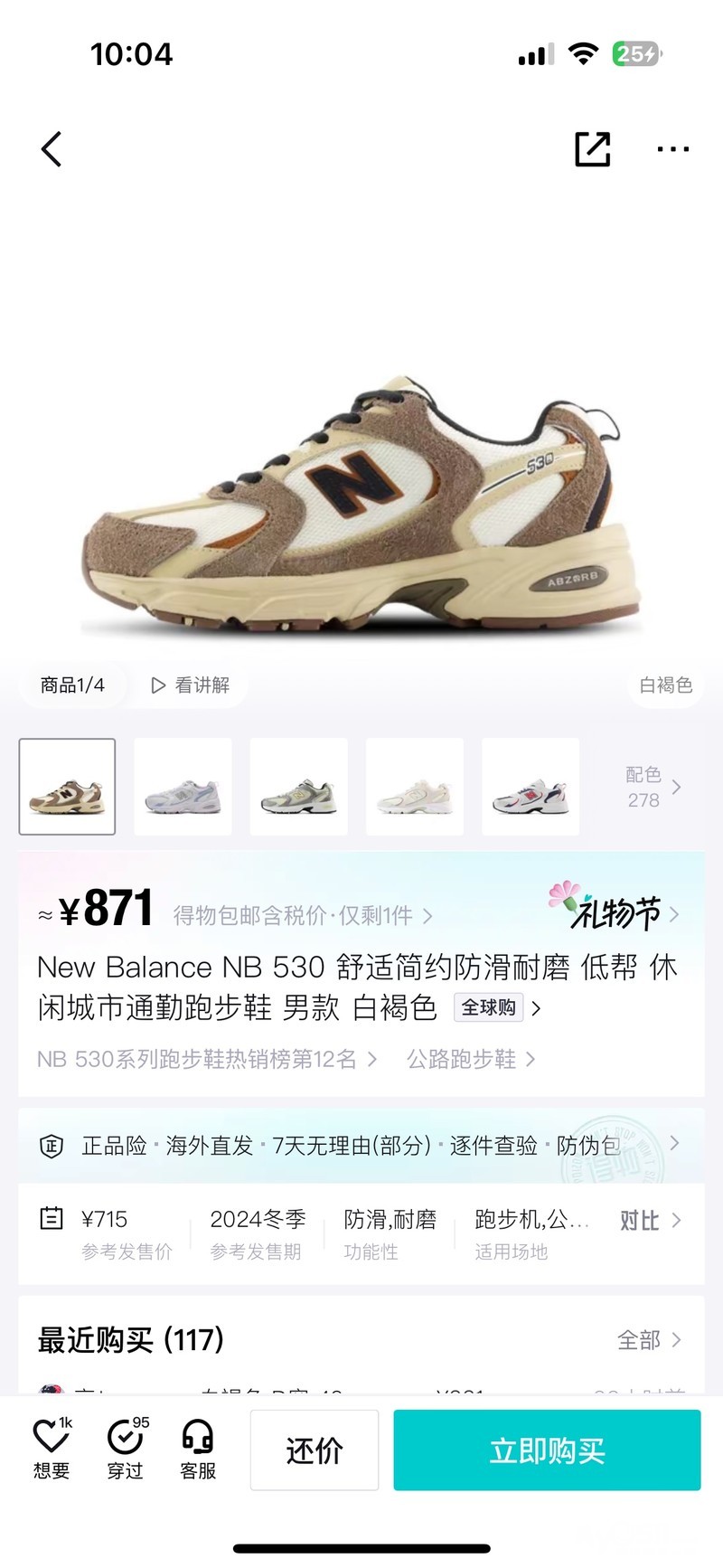Image resolution: width=723 pixels, height=1568 pixels.
Task: Select the light blue-white shoe colorway thumbnail
Action: (x=183, y=787)
